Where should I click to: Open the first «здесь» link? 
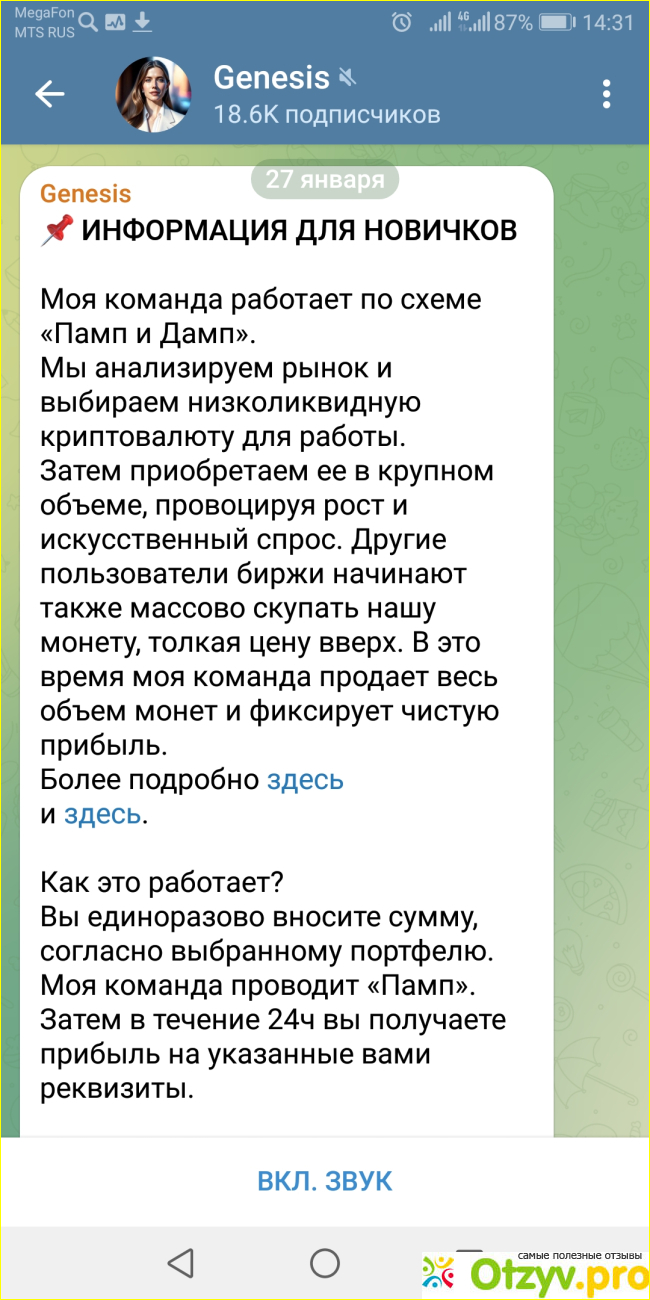tap(305, 780)
